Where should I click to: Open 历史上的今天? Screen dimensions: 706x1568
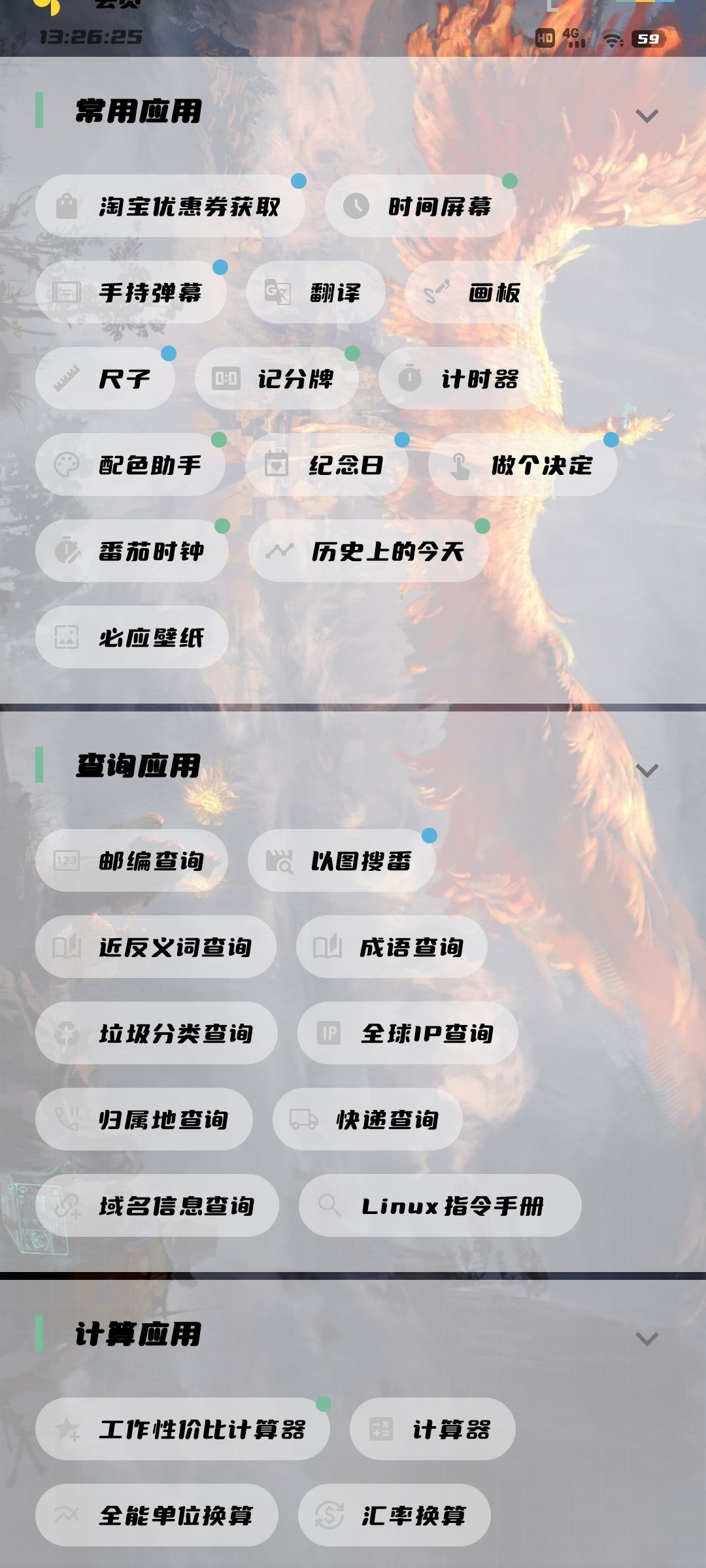(369, 551)
